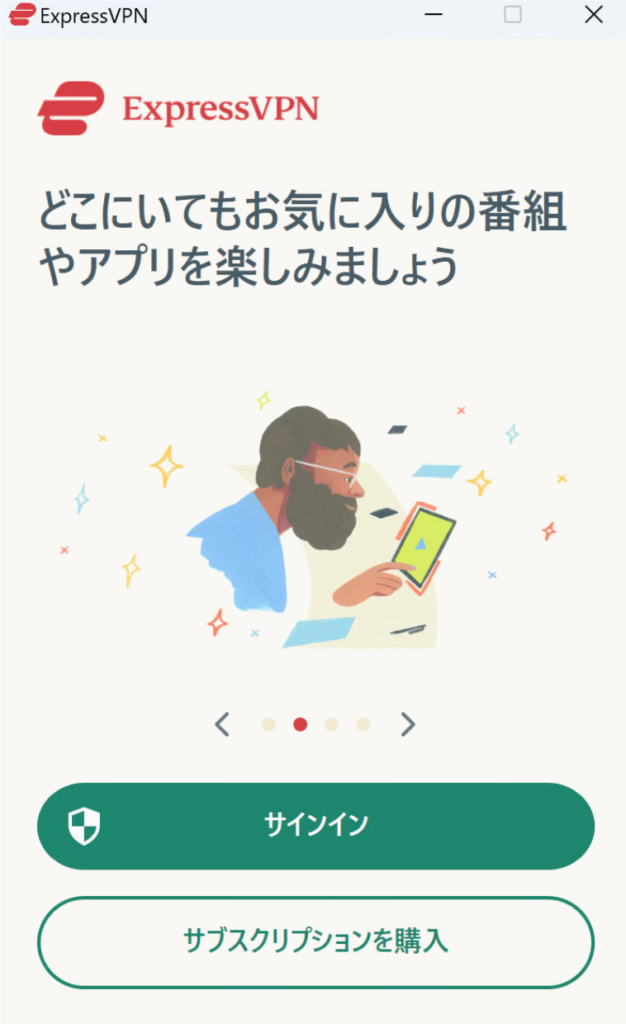Jump to the third carousel dot
Screen dimensions: 626x1024
click(x=332, y=724)
